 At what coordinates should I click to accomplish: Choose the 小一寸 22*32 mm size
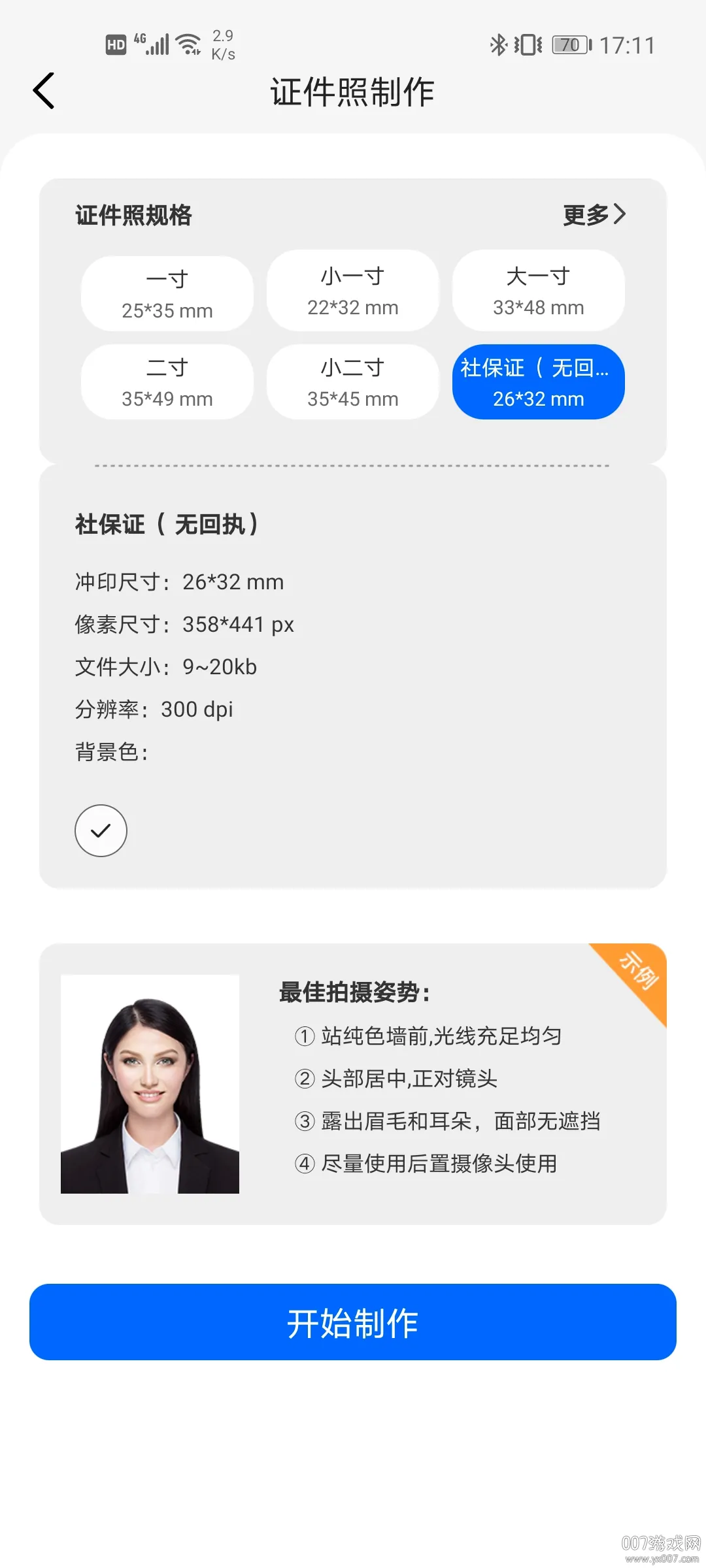click(353, 291)
